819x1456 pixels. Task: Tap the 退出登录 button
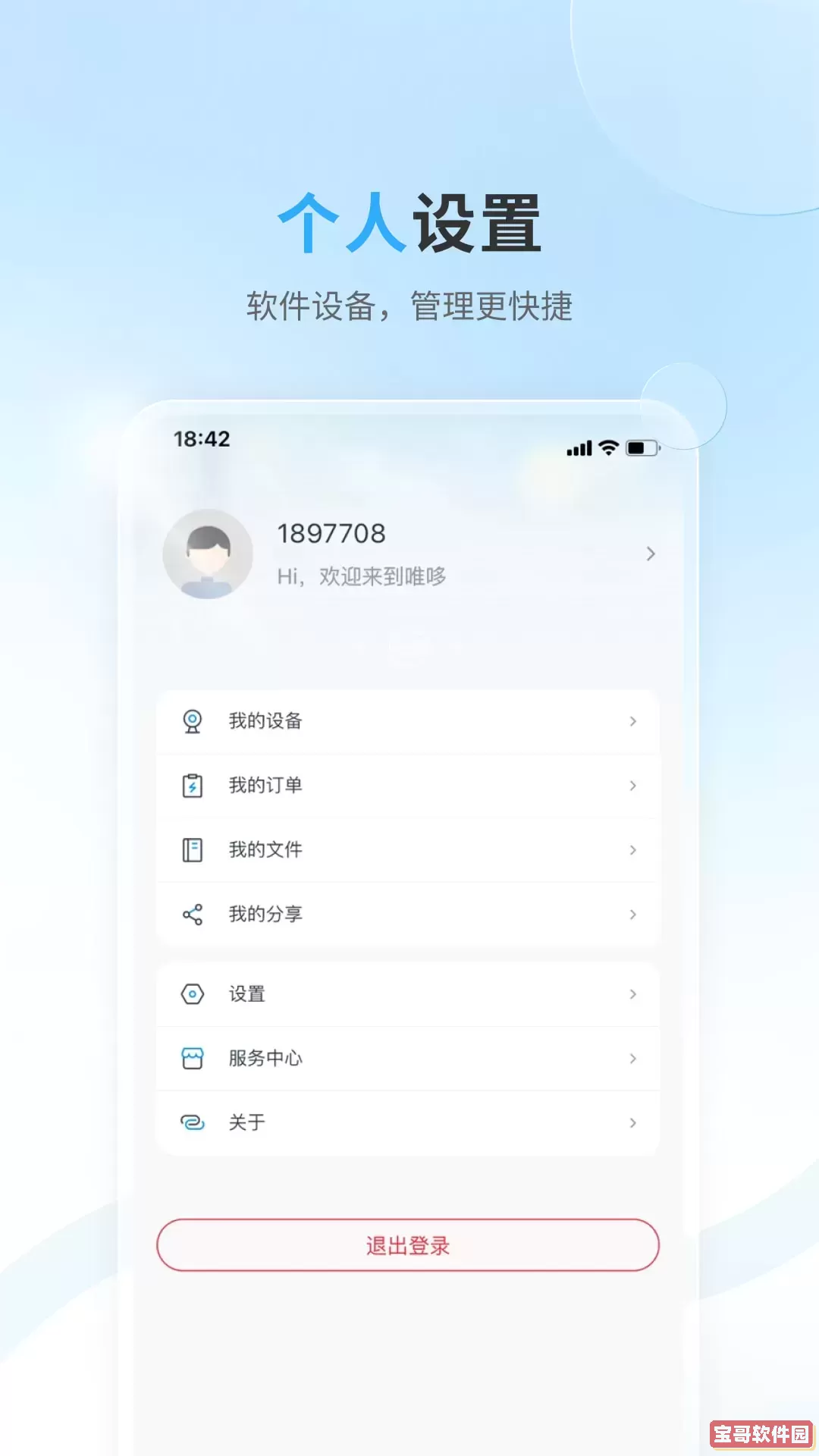point(407,1244)
